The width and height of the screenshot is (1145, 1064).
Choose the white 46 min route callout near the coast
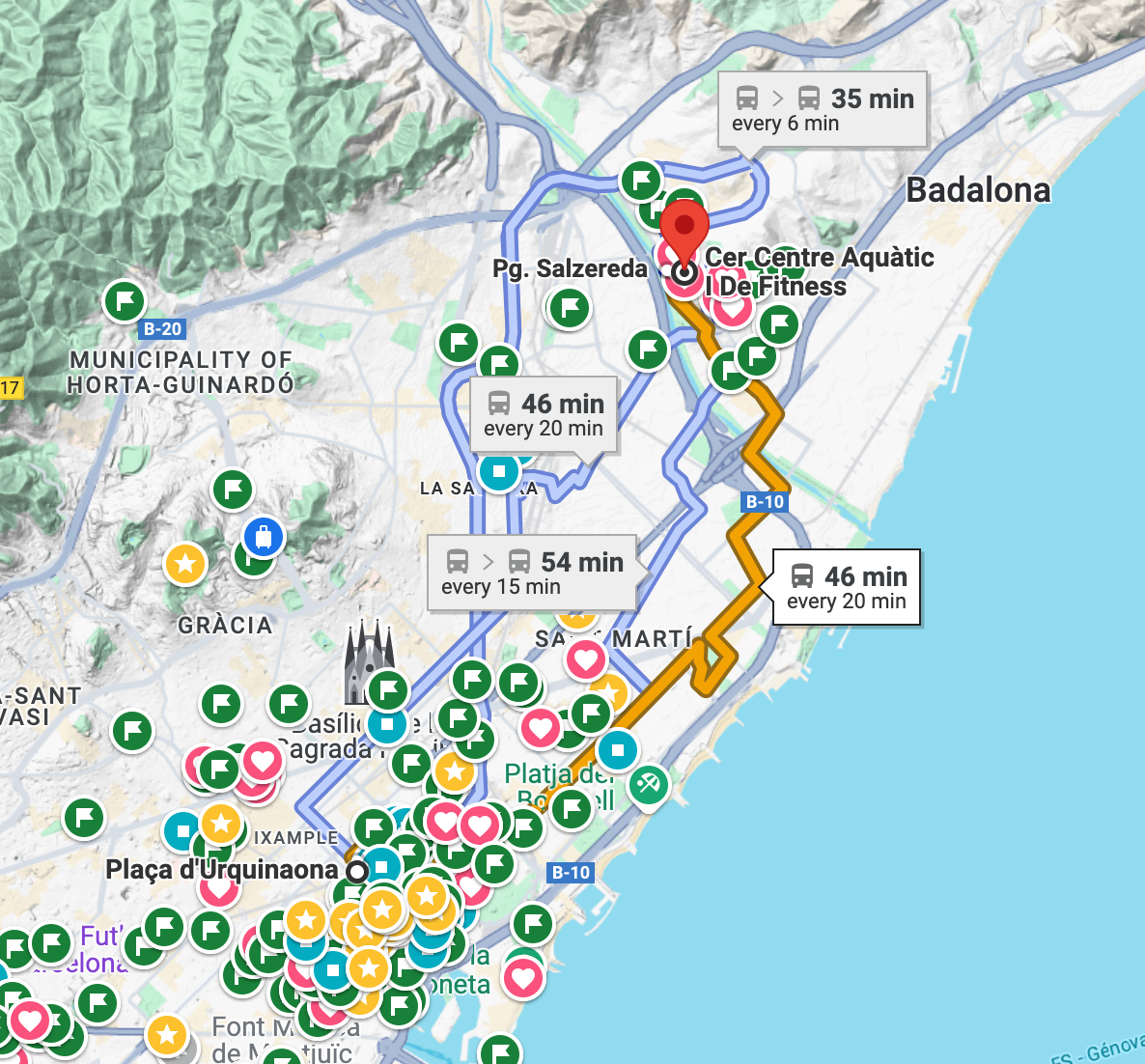(x=846, y=588)
